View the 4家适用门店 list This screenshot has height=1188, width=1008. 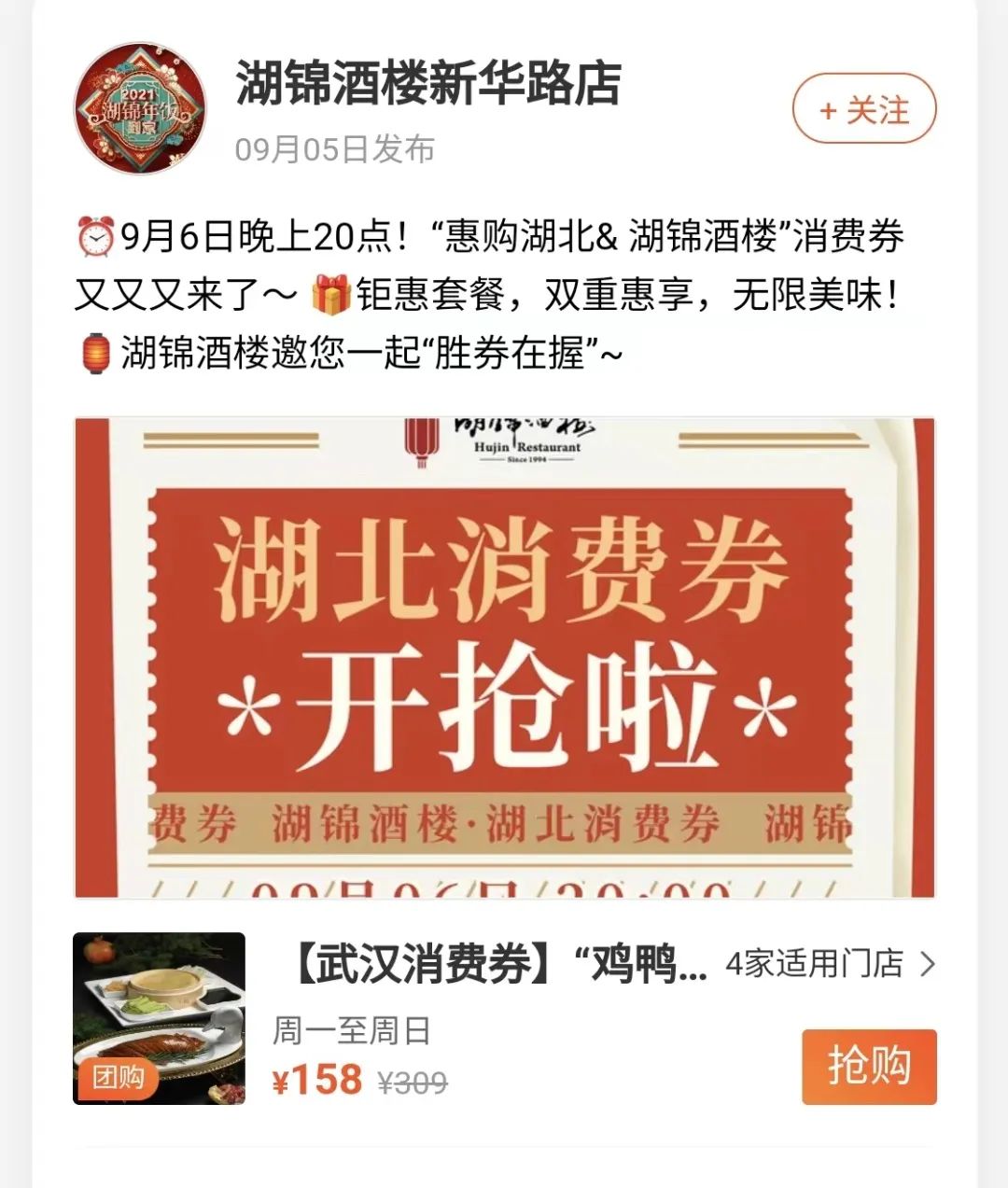click(x=829, y=963)
